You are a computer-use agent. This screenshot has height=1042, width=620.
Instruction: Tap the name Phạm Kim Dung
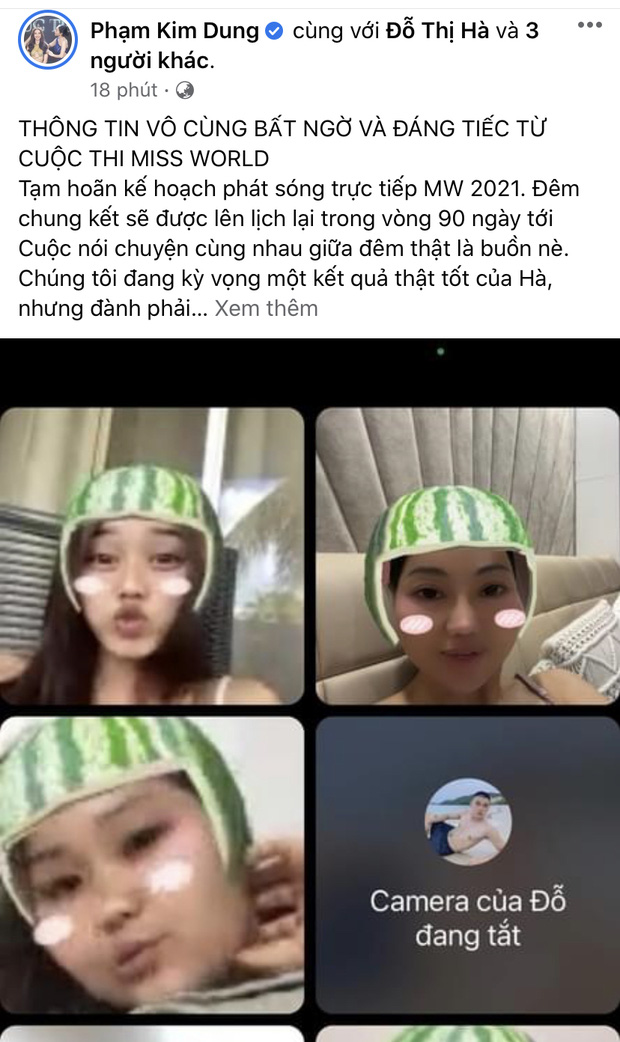point(174,32)
